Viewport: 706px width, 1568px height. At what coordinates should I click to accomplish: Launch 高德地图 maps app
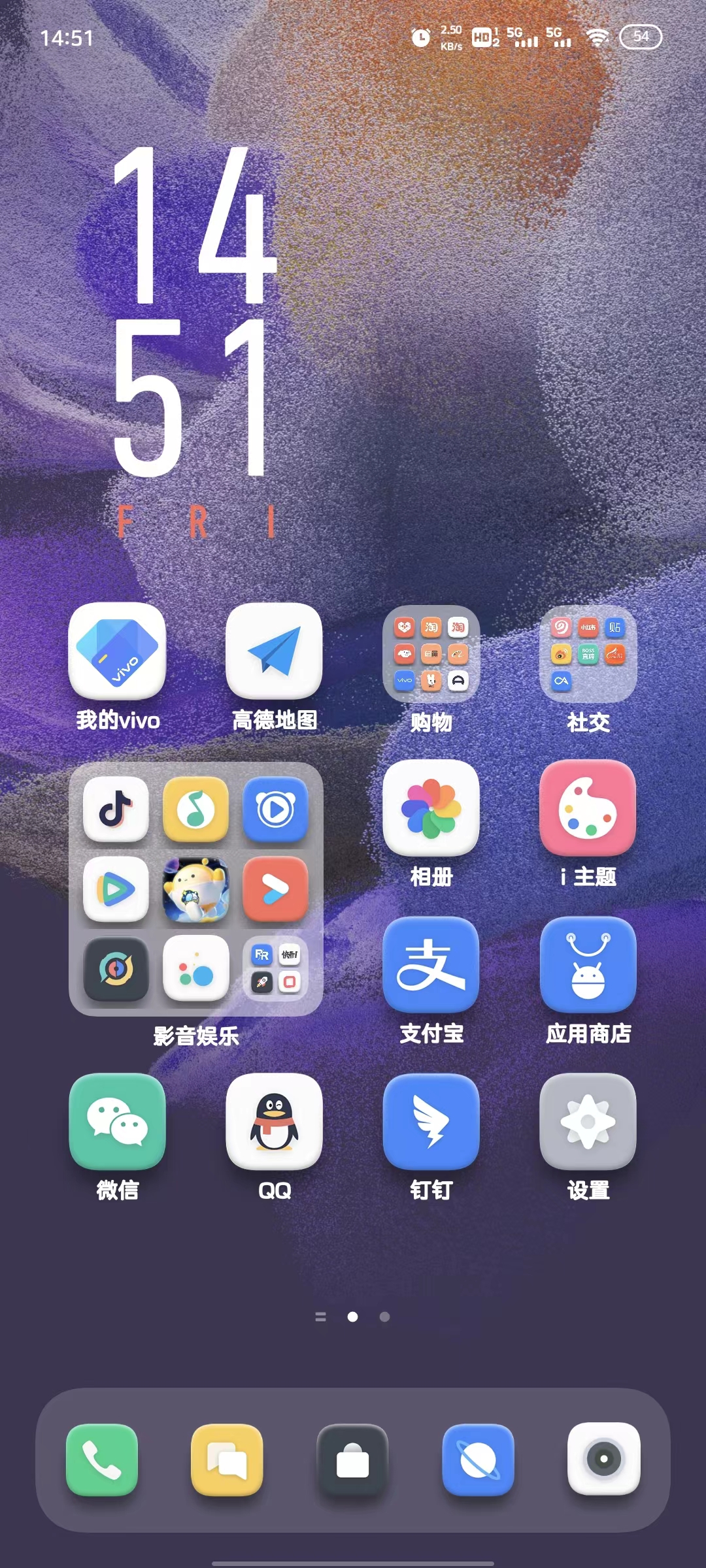coord(274,651)
